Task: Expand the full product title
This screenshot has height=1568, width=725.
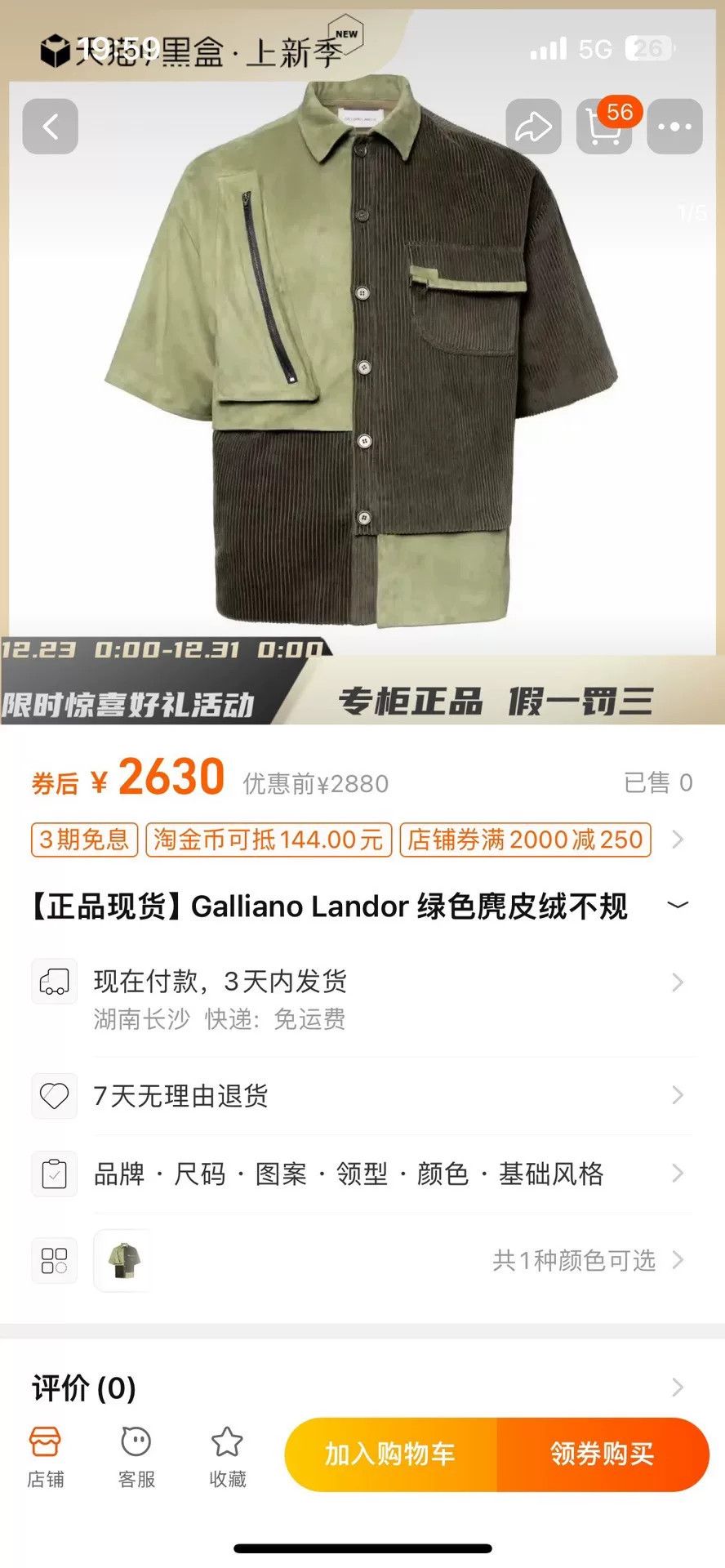Action: pos(678,905)
